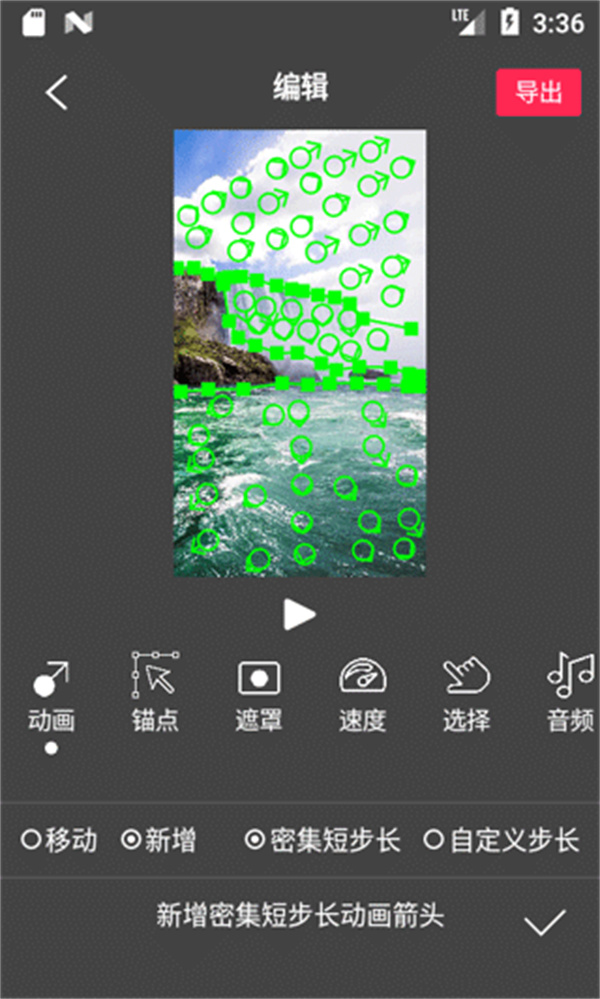Select the 动画 animation tool
600x999 pixels.
51,697
